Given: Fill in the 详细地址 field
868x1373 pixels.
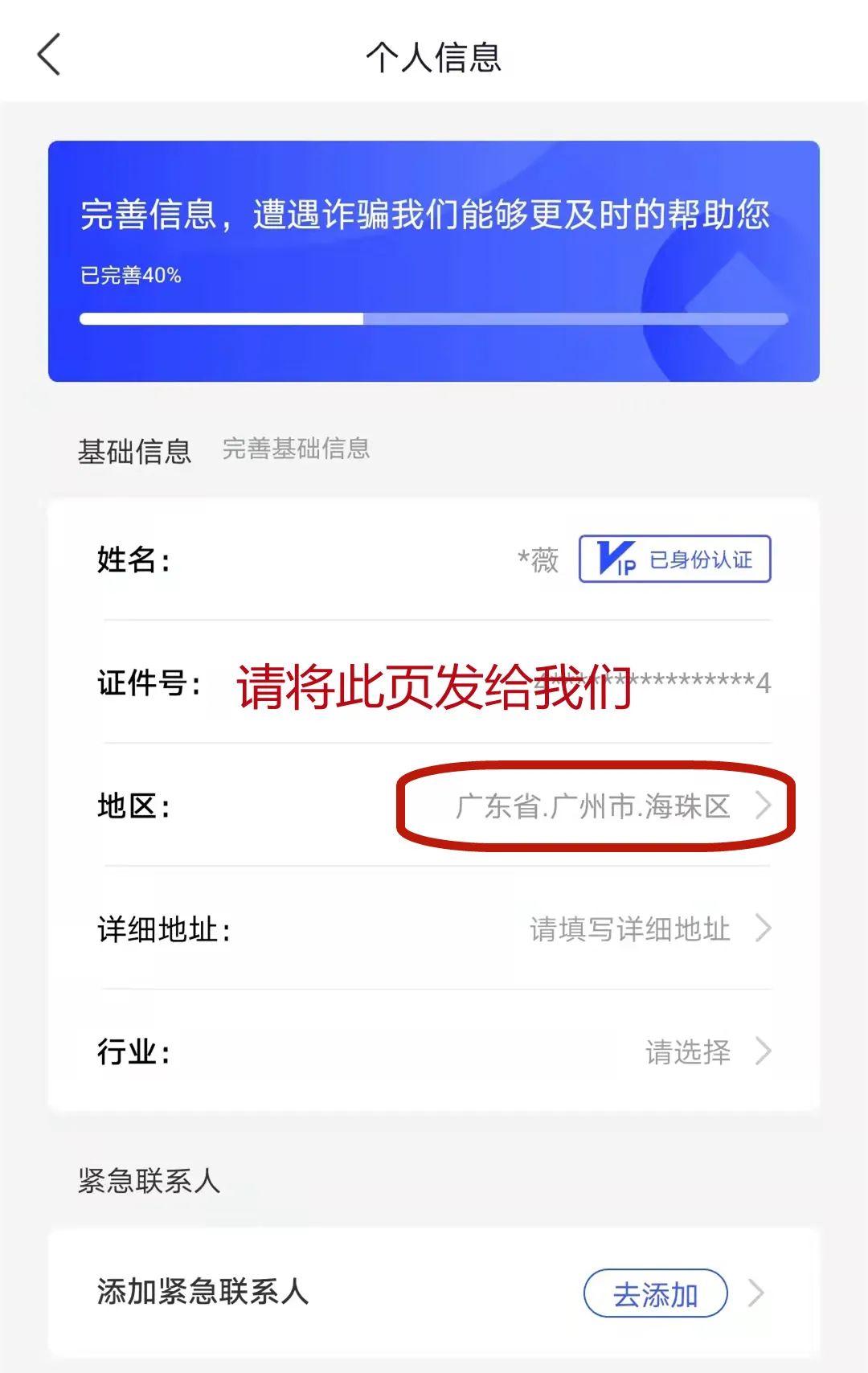Looking at the screenshot, I should (630, 929).
